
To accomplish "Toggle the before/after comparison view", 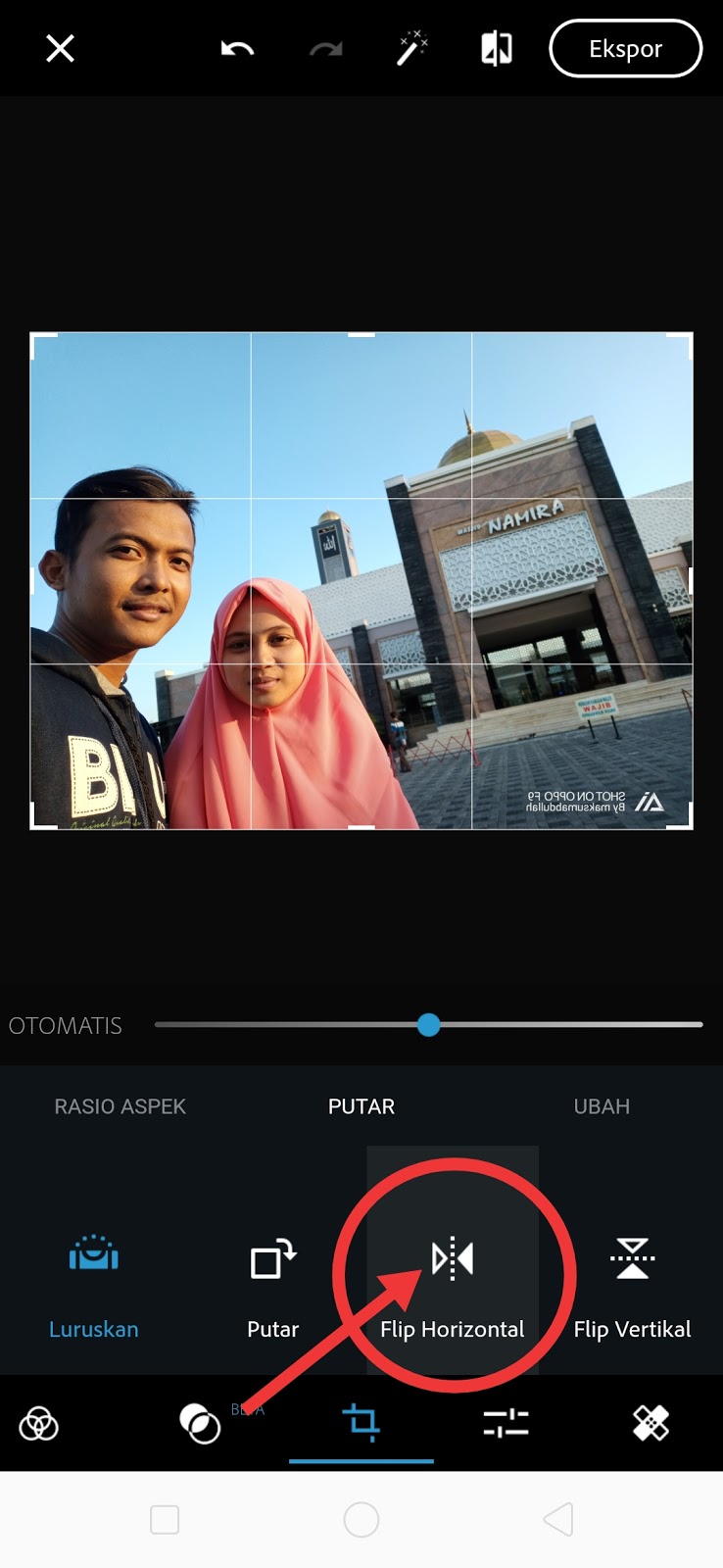I will pyautogui.click(x=496, y=47).
